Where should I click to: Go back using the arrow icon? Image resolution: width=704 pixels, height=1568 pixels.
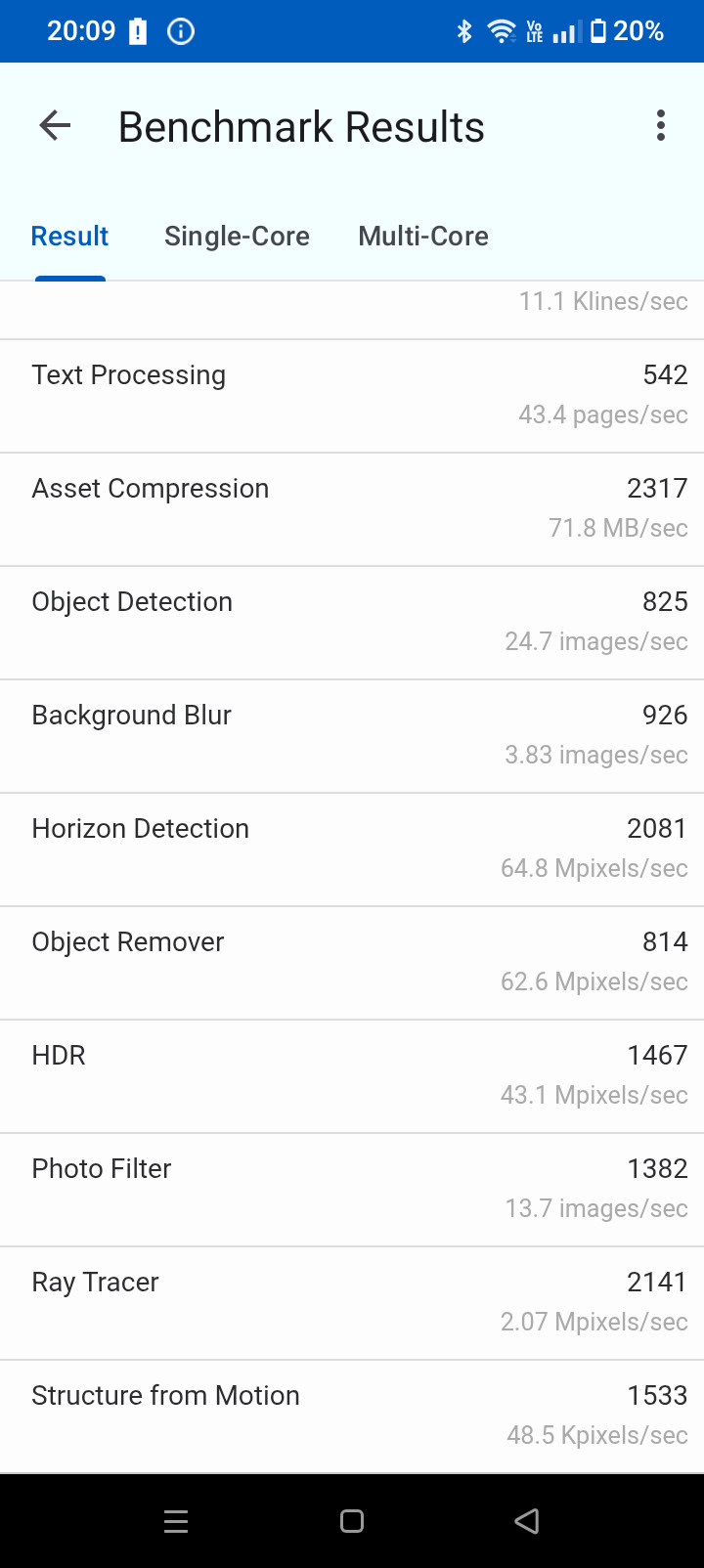tap(55, 126)
